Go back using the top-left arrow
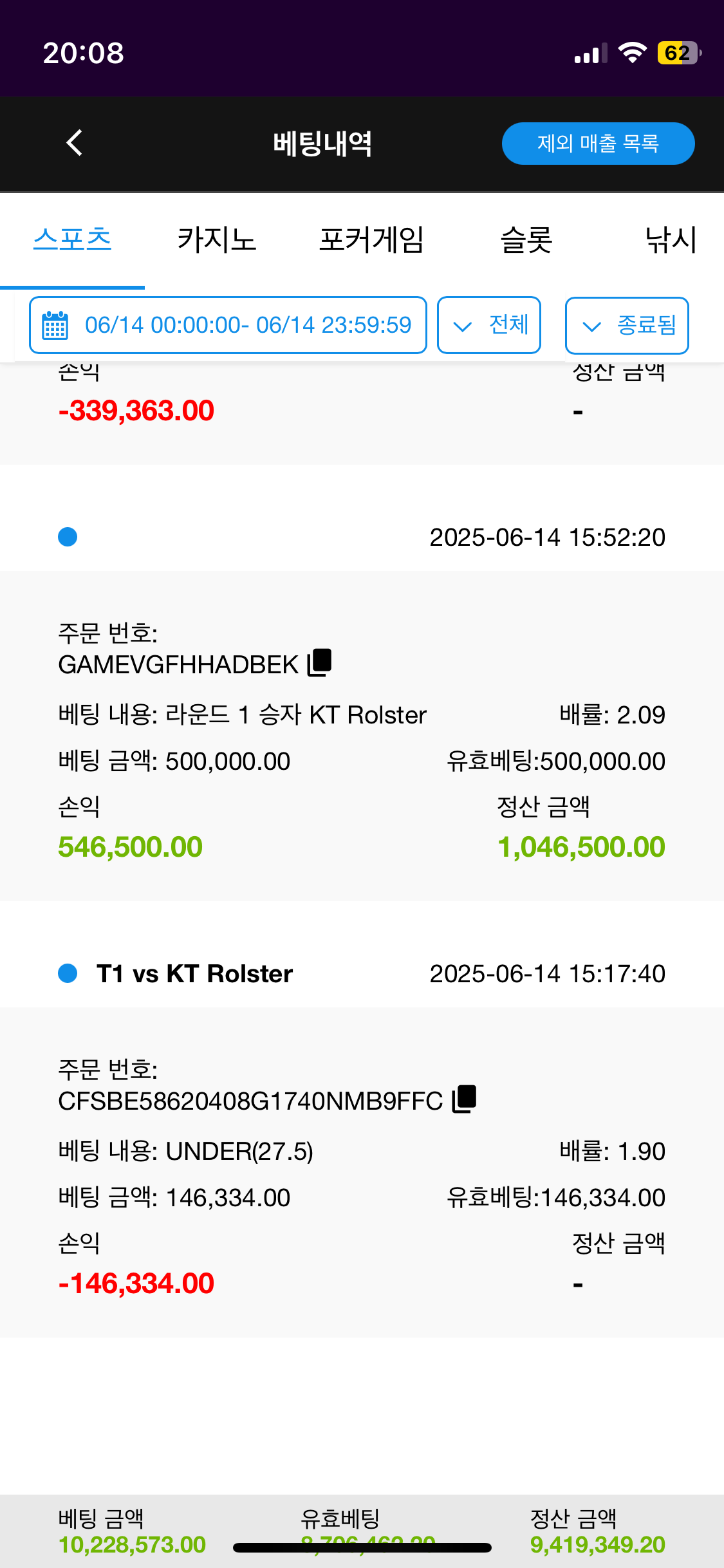The height and width of the screenshot is (1568, 724). click(75, 143)
